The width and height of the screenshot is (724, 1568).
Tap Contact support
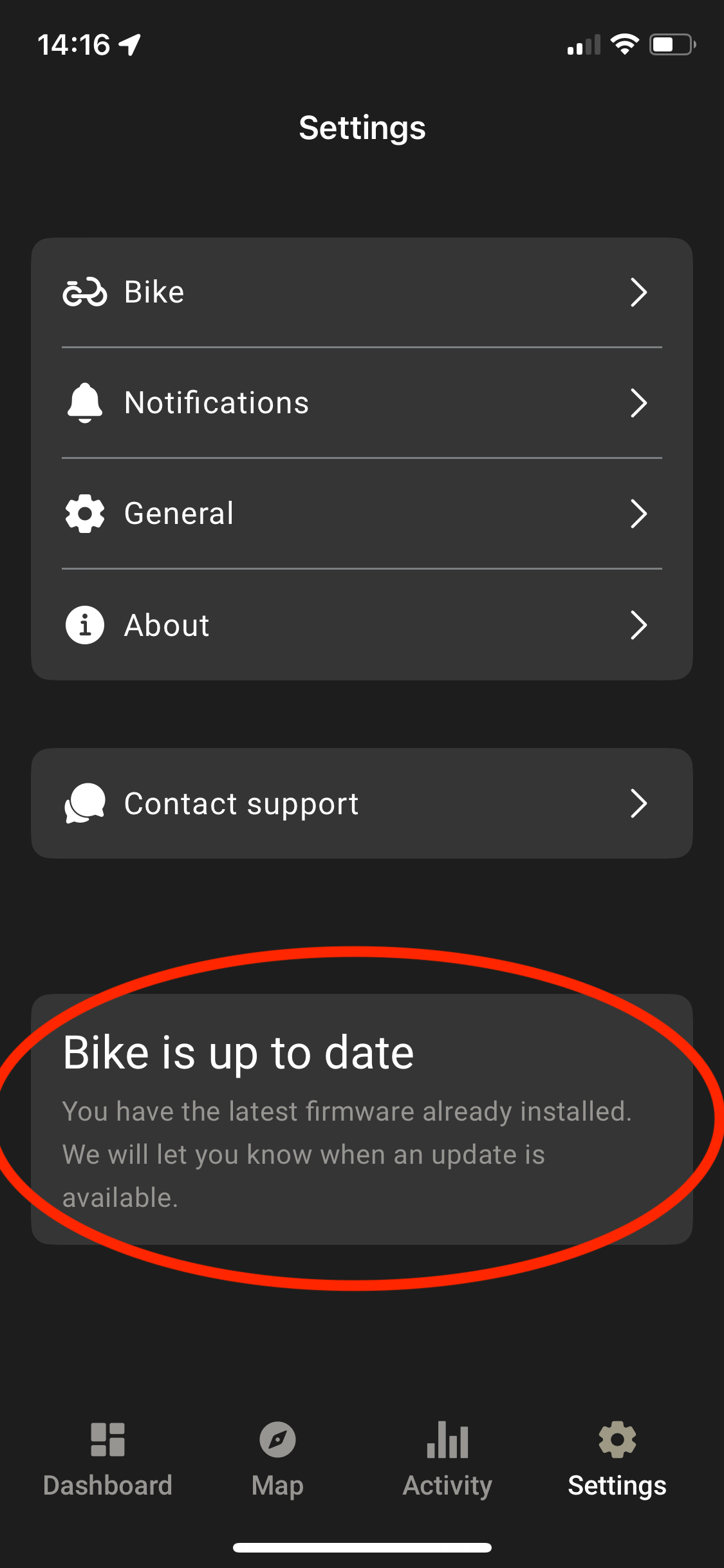362,803
